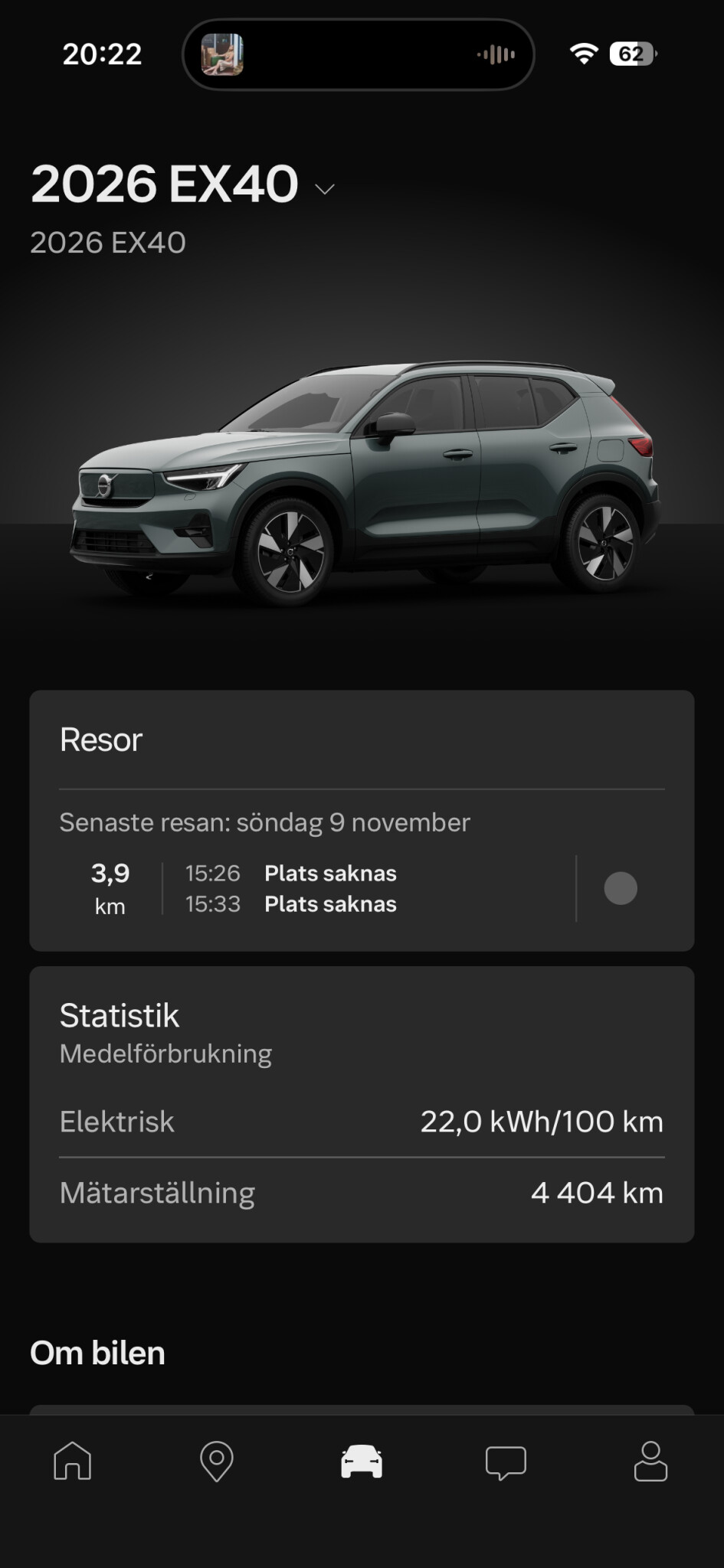This screenshot has height=1568, width=724.
Task: Tap the Dynamic Island now playing activity
Action: pyautogui.click(x=358, y=54)
